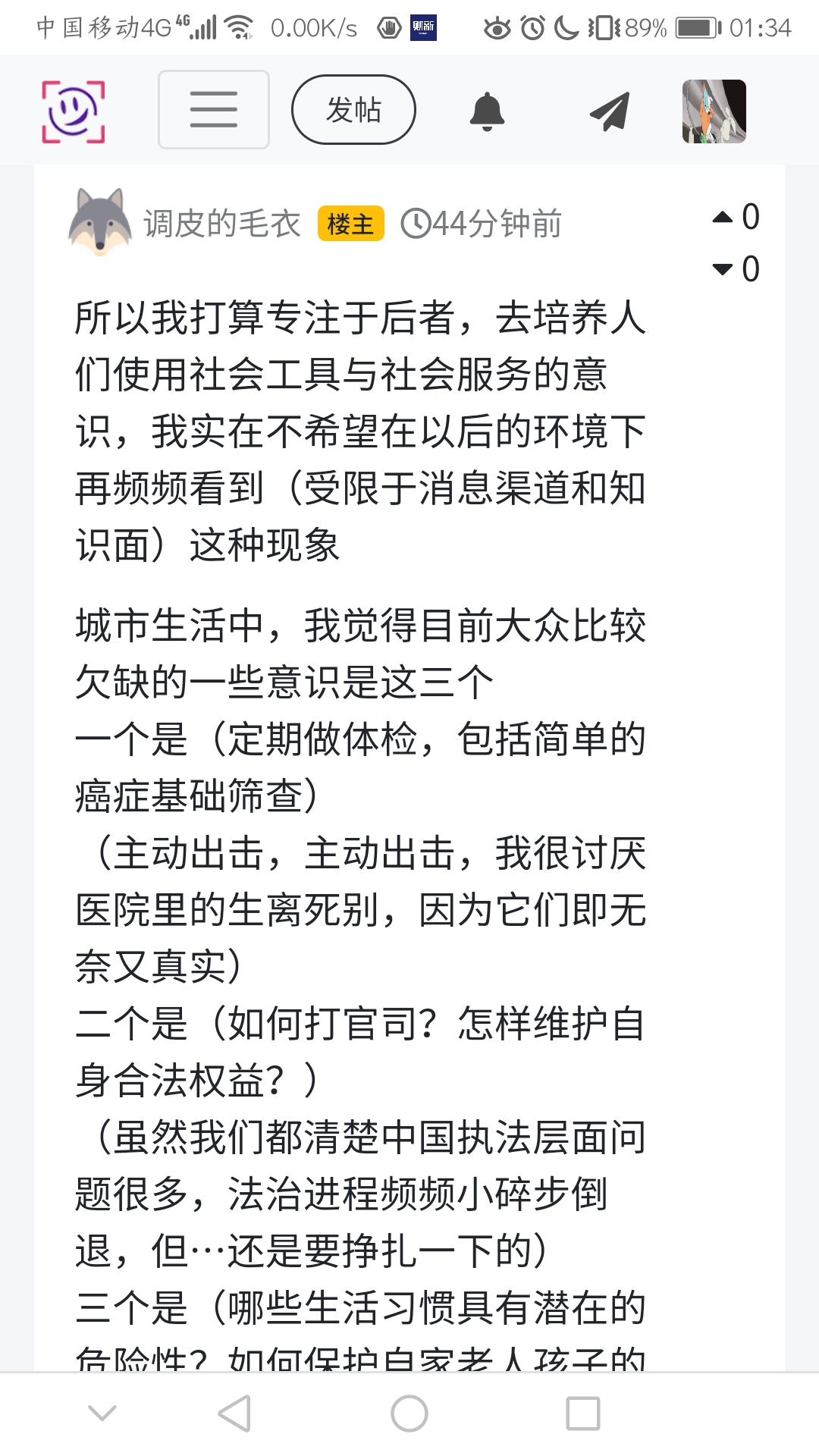The width and height of the screenshot is (819, 1456).
Task: View 调皮的毛衣's wolf avatar profile
Action: pos(101,222)
